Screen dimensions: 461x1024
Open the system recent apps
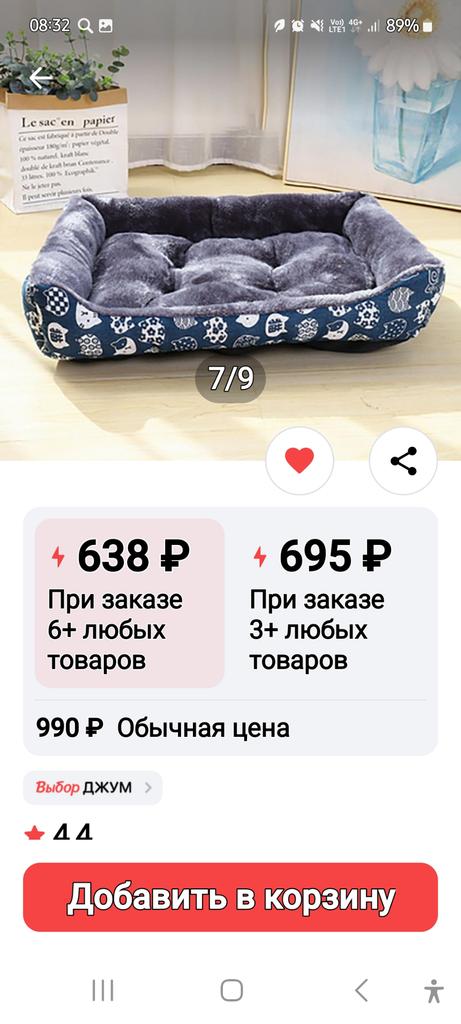tap(103, 990)
